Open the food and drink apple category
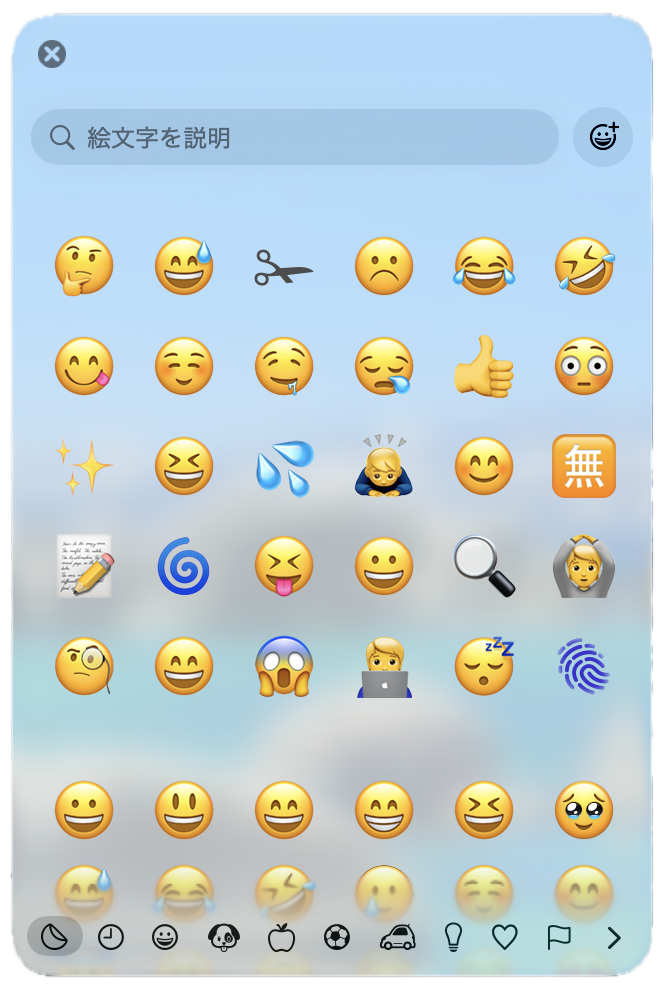This screenshot has width=666, height=992. coord(282,937)
